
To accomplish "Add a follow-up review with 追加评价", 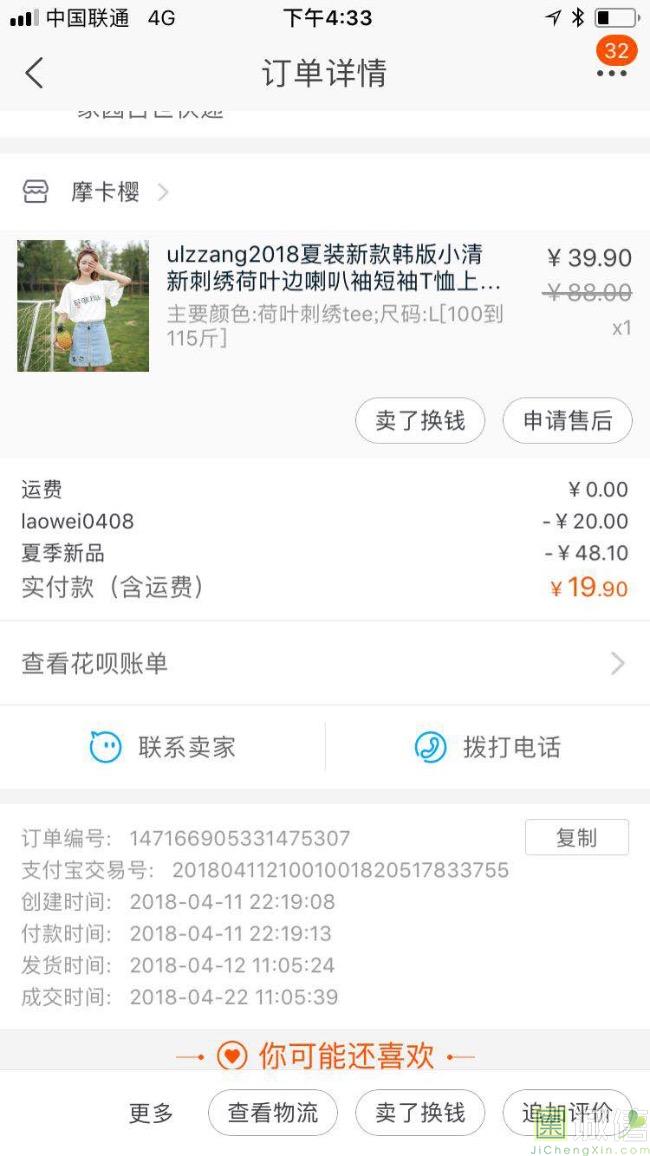I will pos(567,1113).
